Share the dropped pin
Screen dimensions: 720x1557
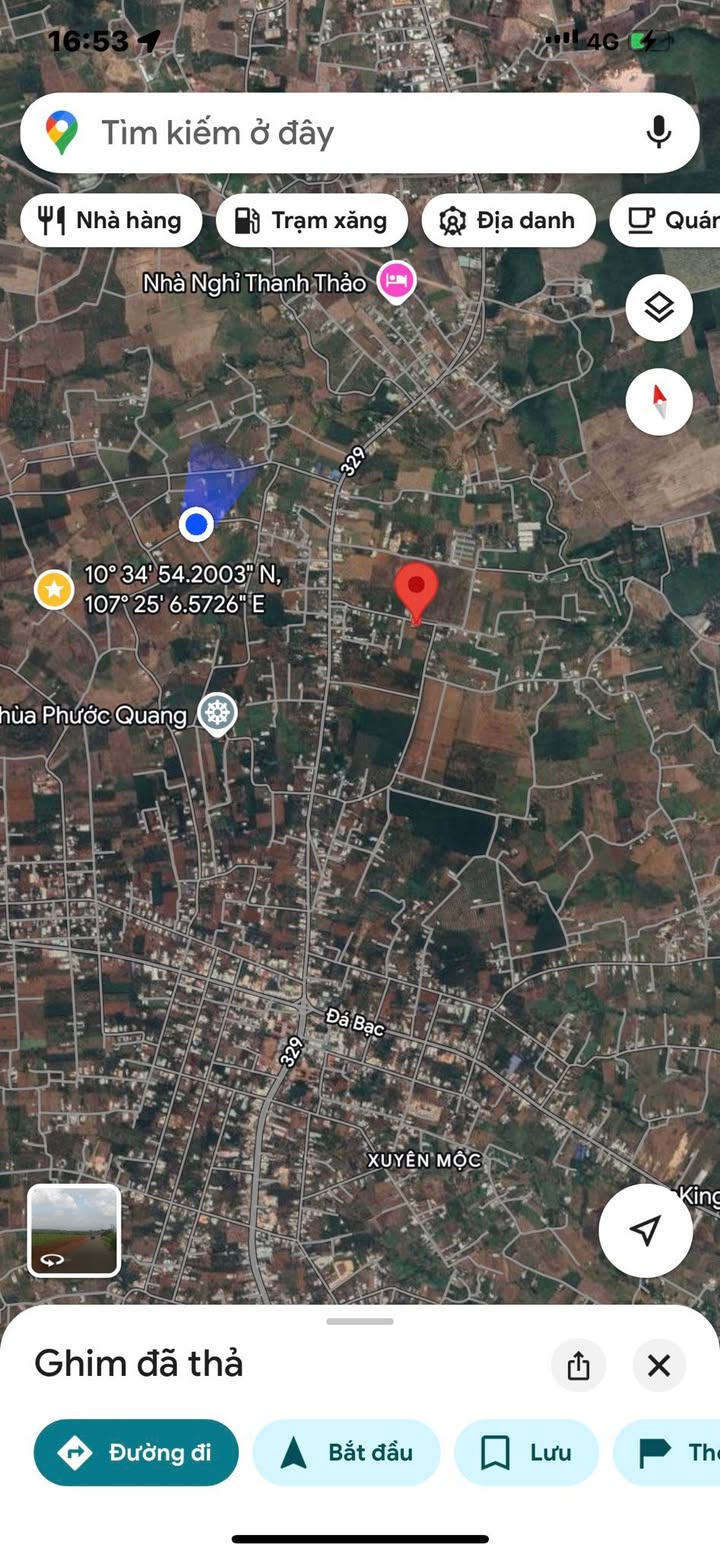(578, 1365)
